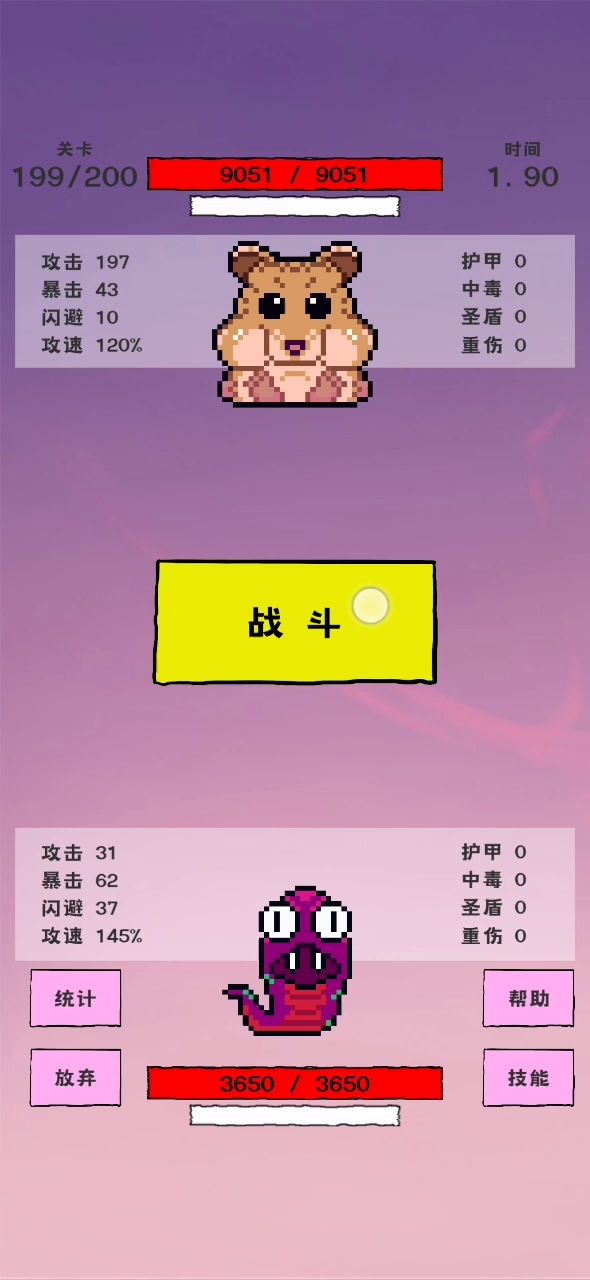
Task: Open the 统计 statistics panel
Action: point(75,998)
